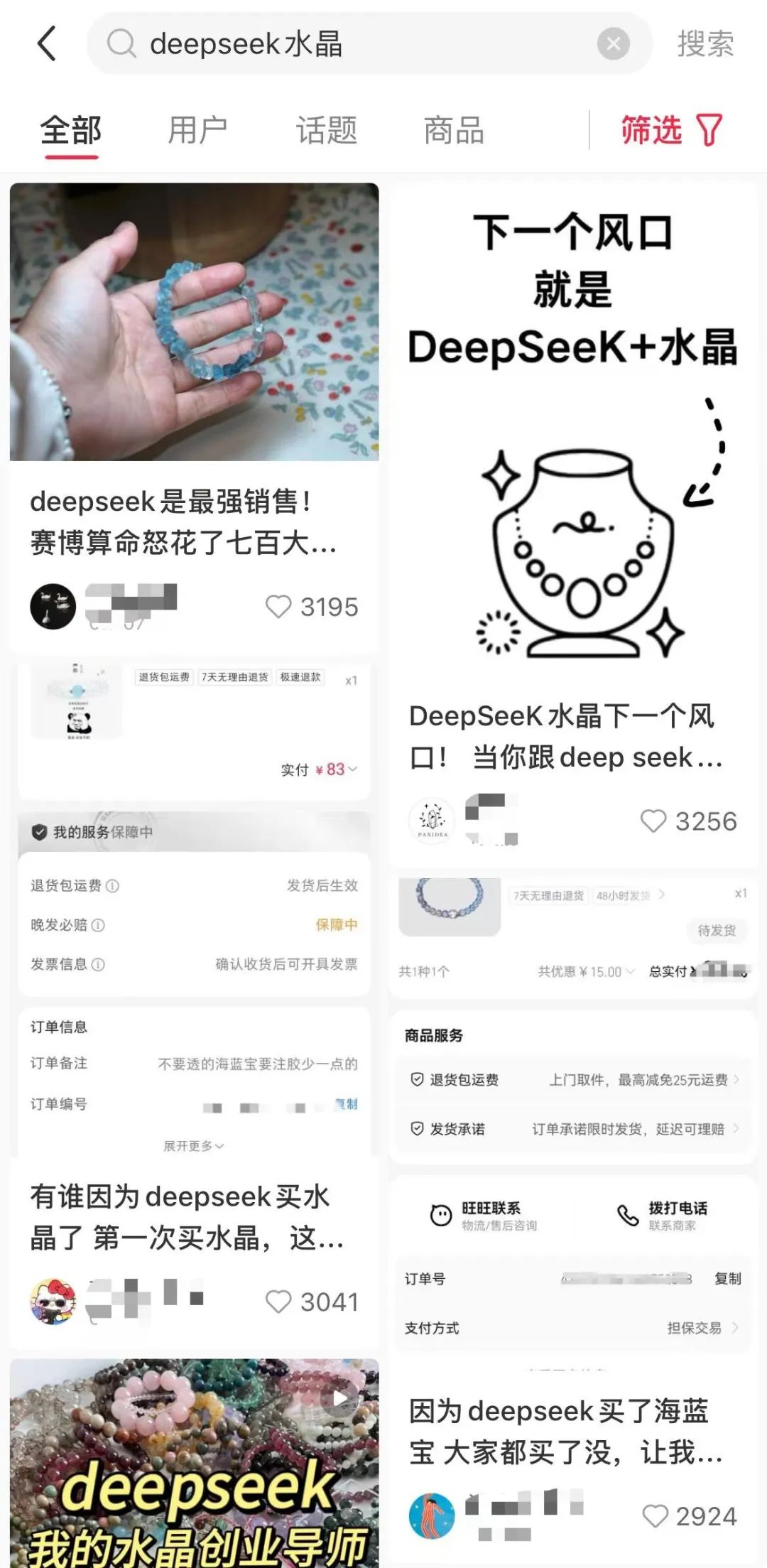Switch to the 话题 tab

[x=326, y=131]
